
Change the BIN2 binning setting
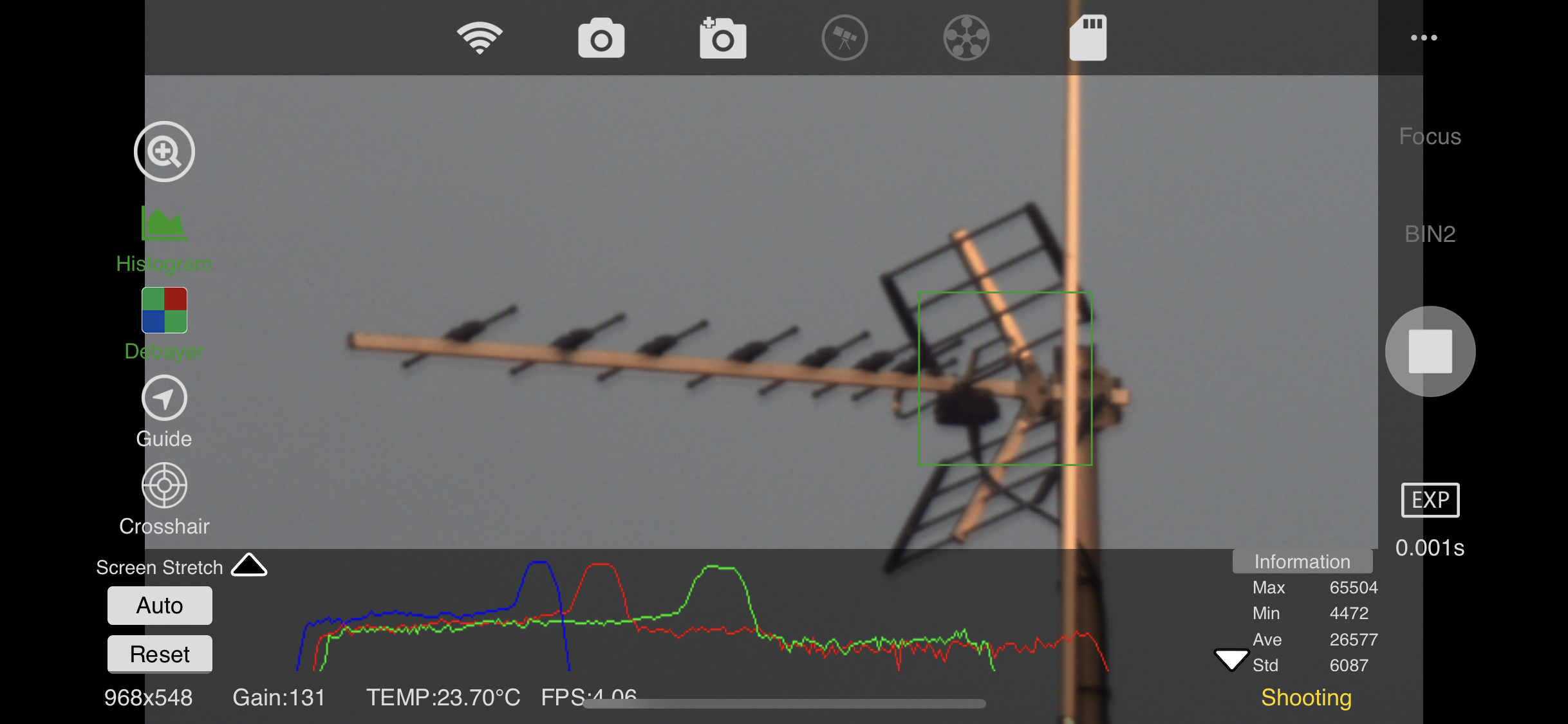(1430, 234)
